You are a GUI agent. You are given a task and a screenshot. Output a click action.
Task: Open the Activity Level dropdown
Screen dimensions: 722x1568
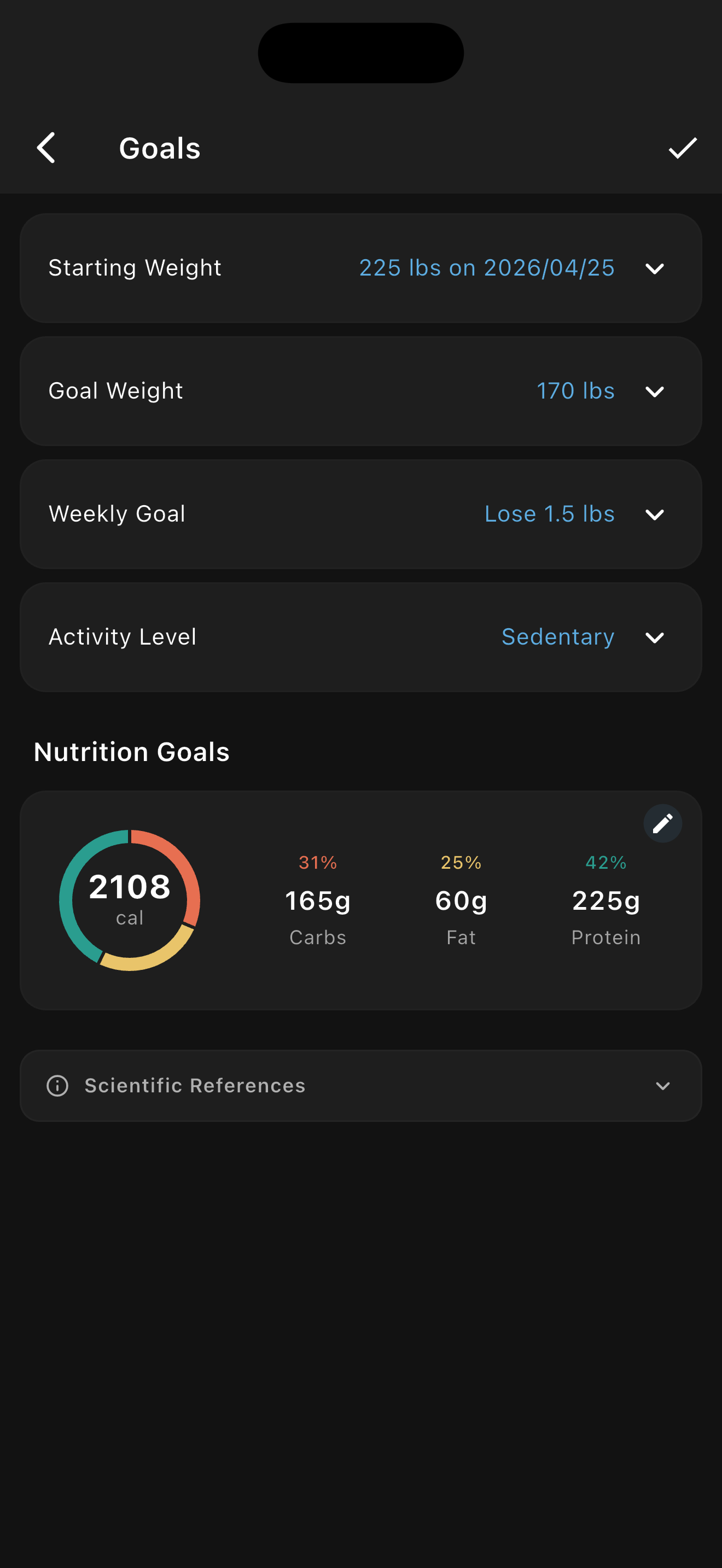(x=656, y=637)
